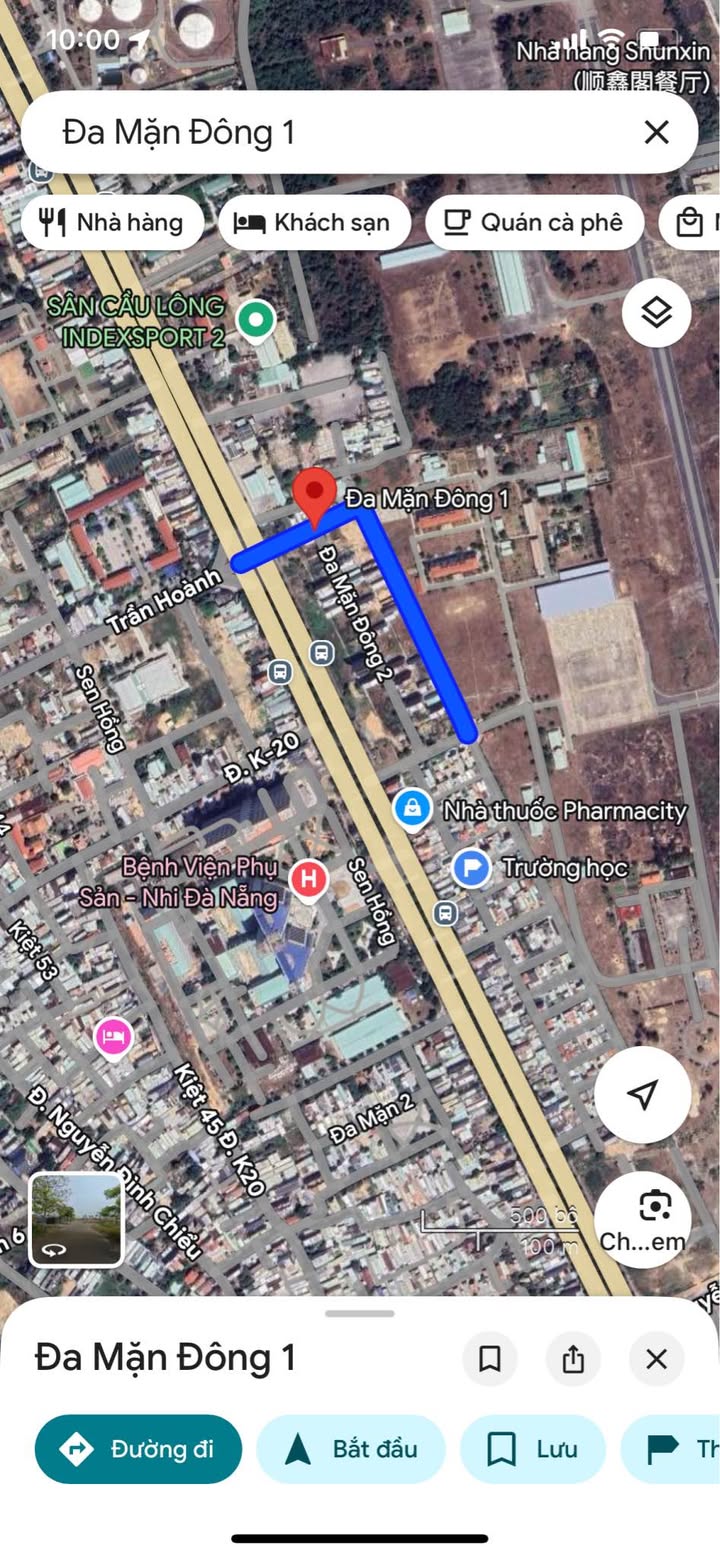Tap the Đa Mặn Đông 1 search box
Screen dimensions: 720x1557
pos(330,132)
